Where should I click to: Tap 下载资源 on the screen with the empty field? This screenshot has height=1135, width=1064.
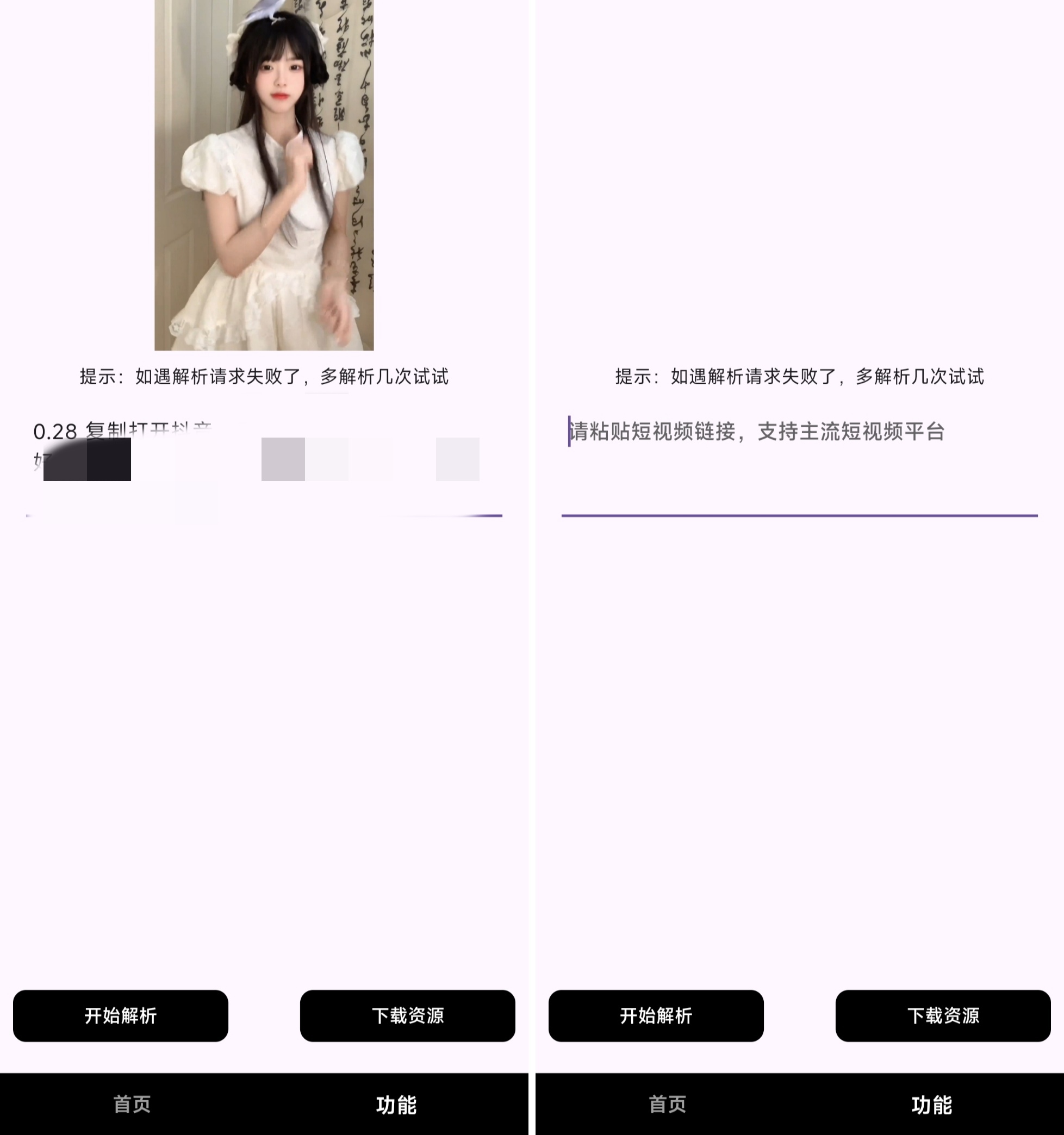942,1015
